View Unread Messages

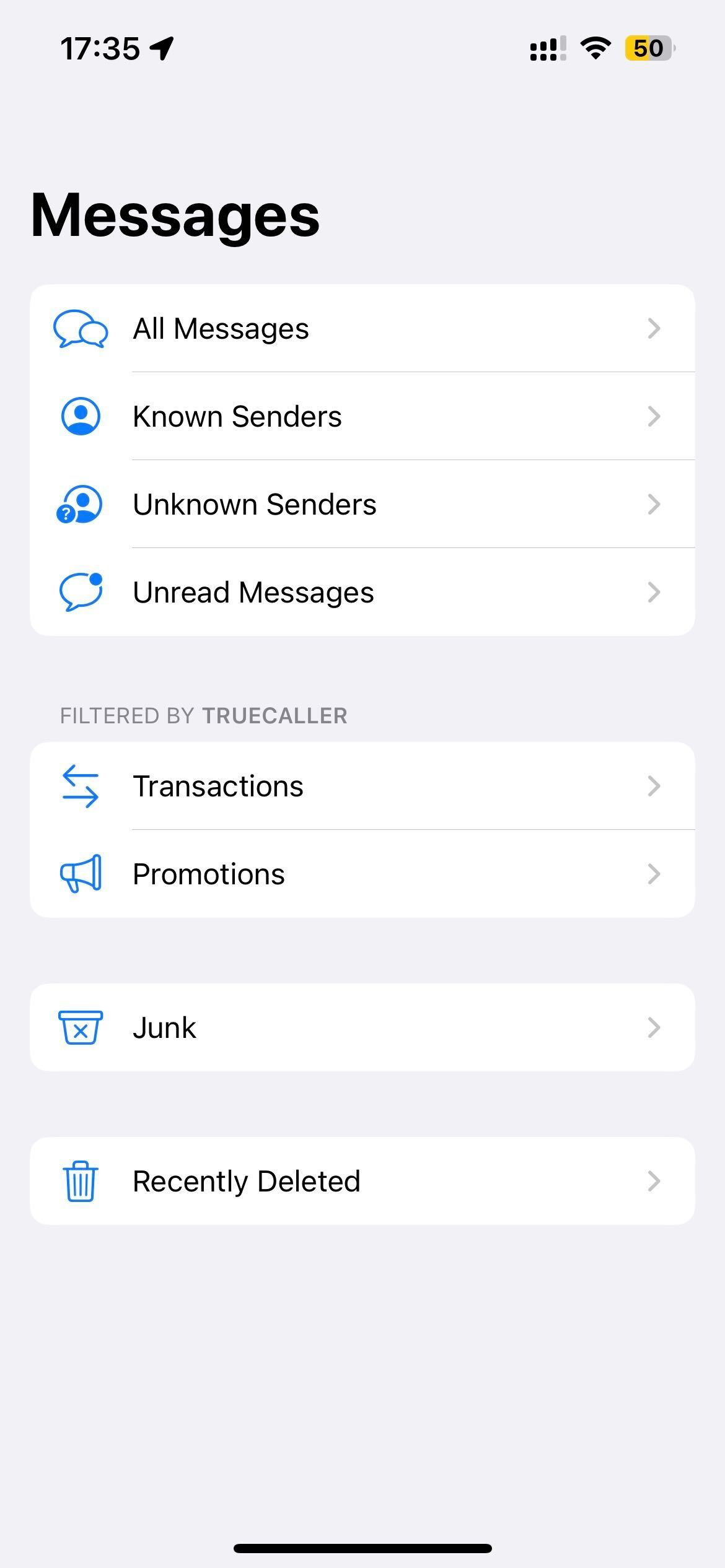[x=362, y=592]
